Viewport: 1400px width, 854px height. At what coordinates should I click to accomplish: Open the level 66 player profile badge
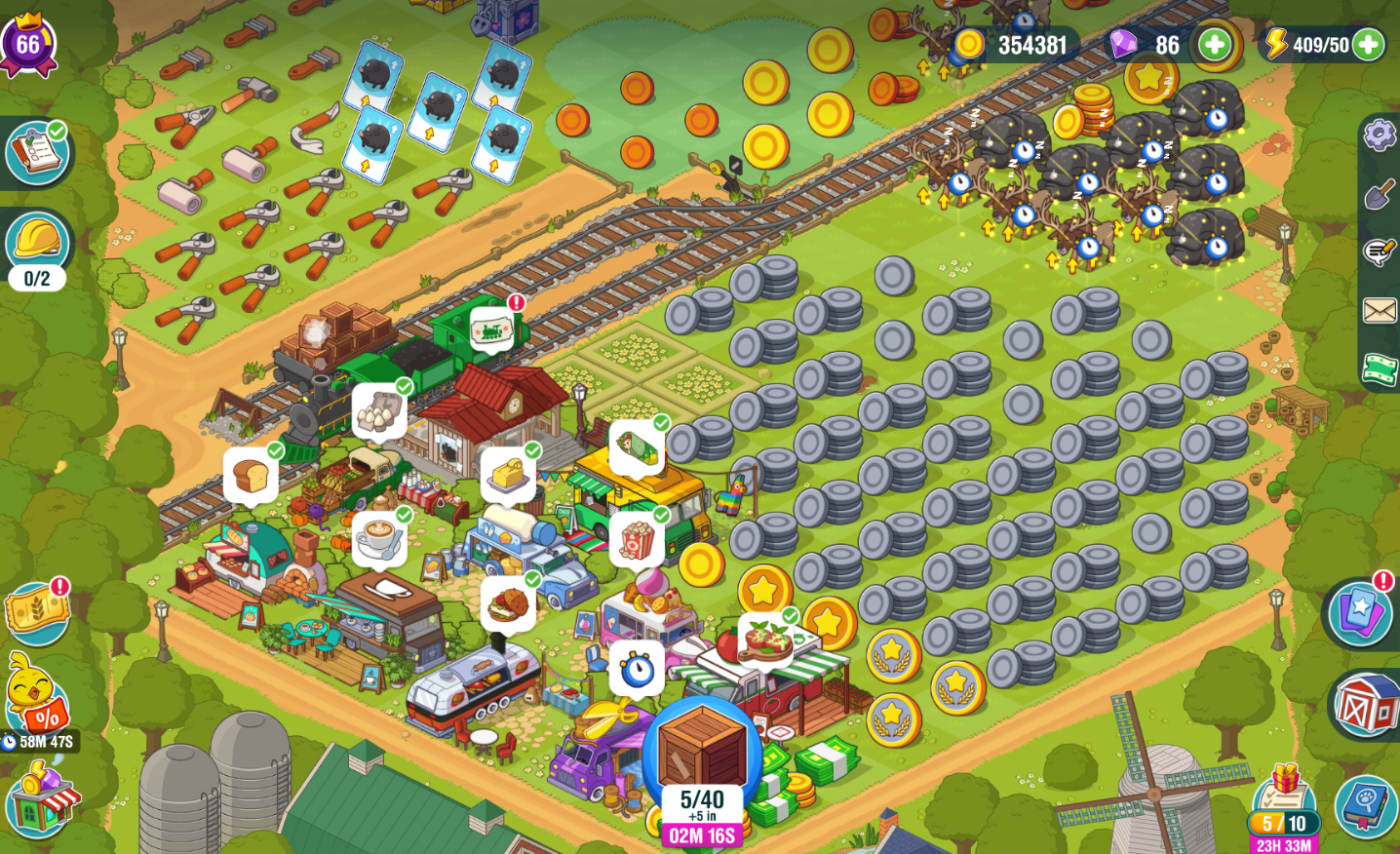tap(28, 44)
